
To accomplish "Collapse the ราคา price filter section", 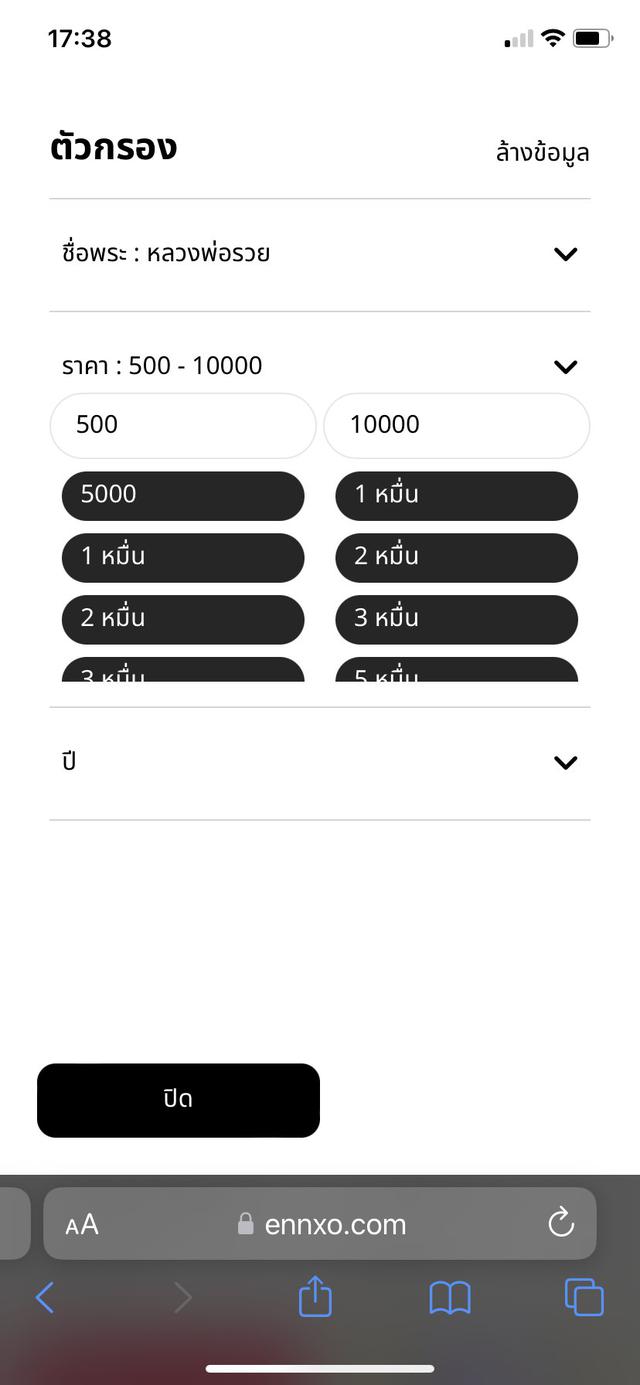I will click(565, 366).
